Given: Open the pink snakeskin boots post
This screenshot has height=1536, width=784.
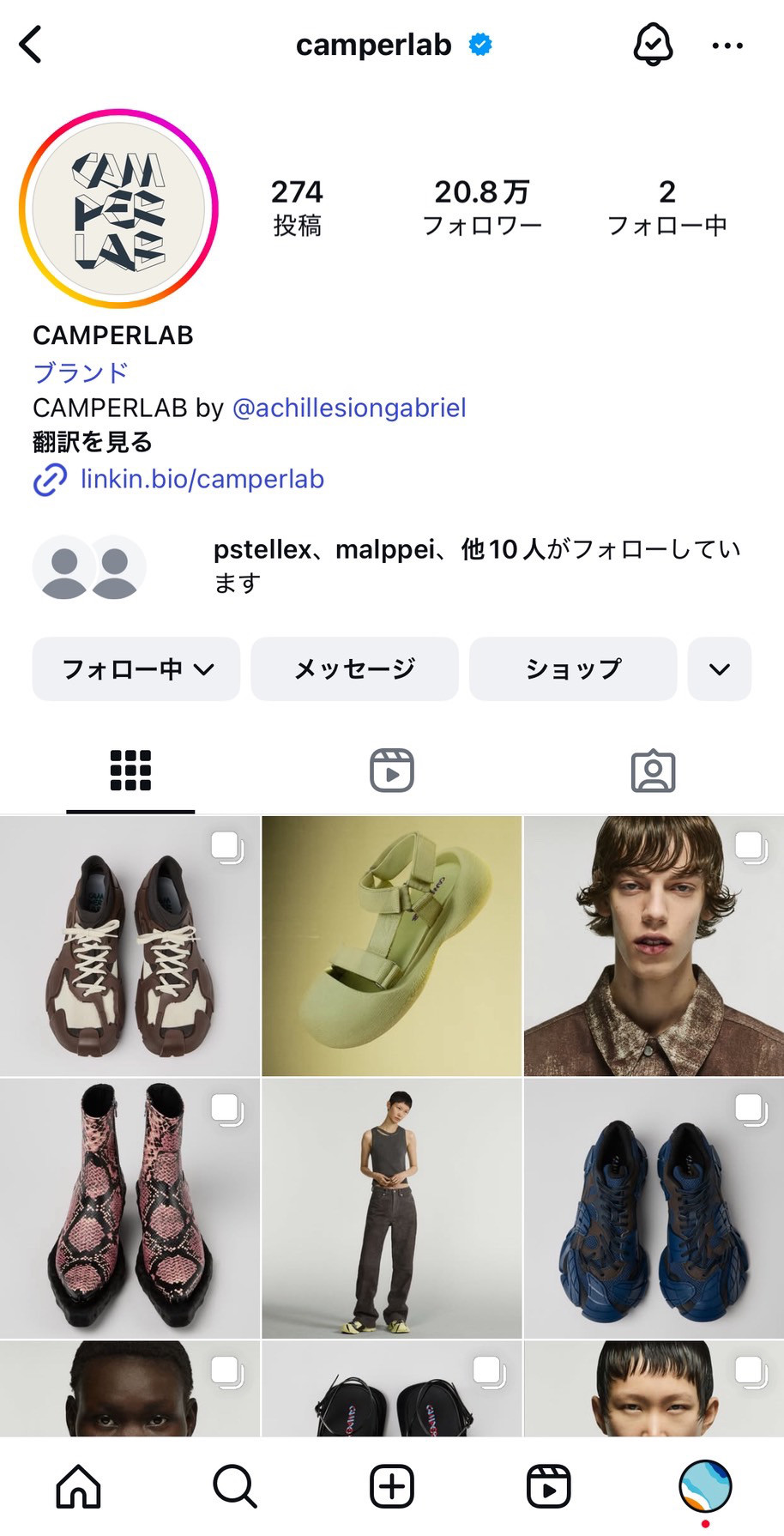Looking at the screenshot, I should pos(130,1208).
